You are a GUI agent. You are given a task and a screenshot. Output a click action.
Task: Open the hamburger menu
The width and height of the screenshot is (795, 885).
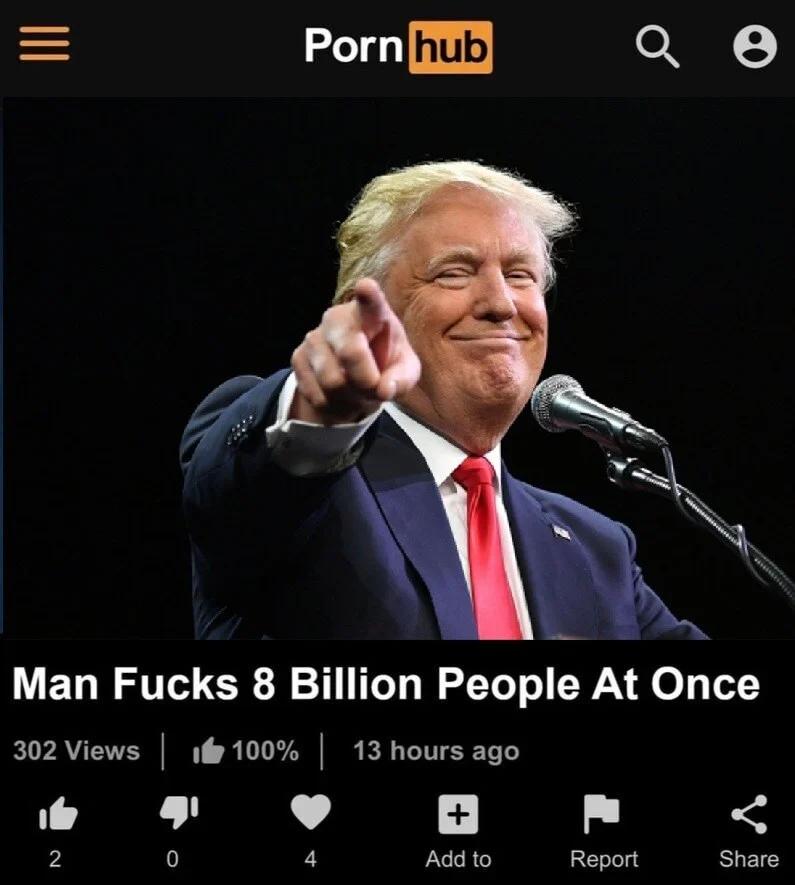click(x=44, y=46)
